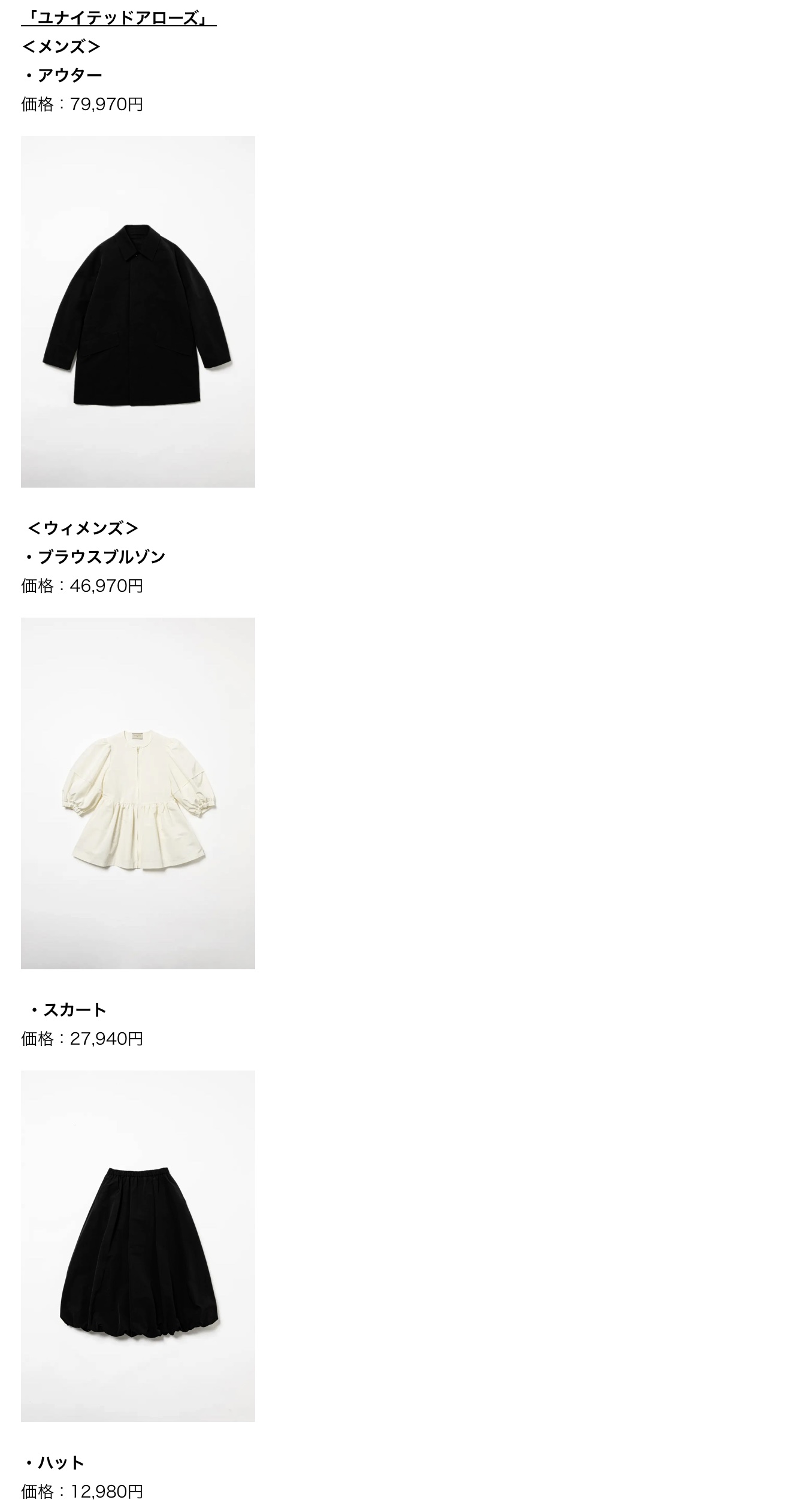View the white blouse blouson image
The image size is (793, 1512).
click(x=138, y=793)
